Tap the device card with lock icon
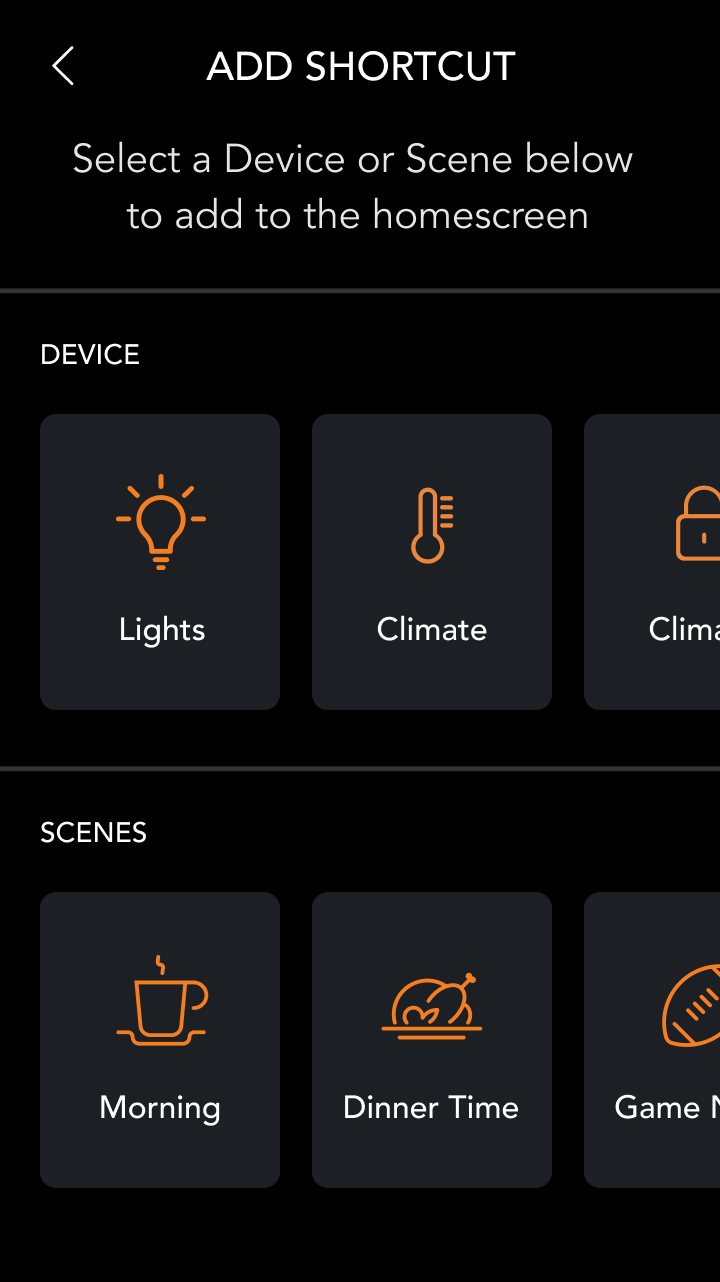Viewport: 720px width, 1282px height. (x=652, y=562)
